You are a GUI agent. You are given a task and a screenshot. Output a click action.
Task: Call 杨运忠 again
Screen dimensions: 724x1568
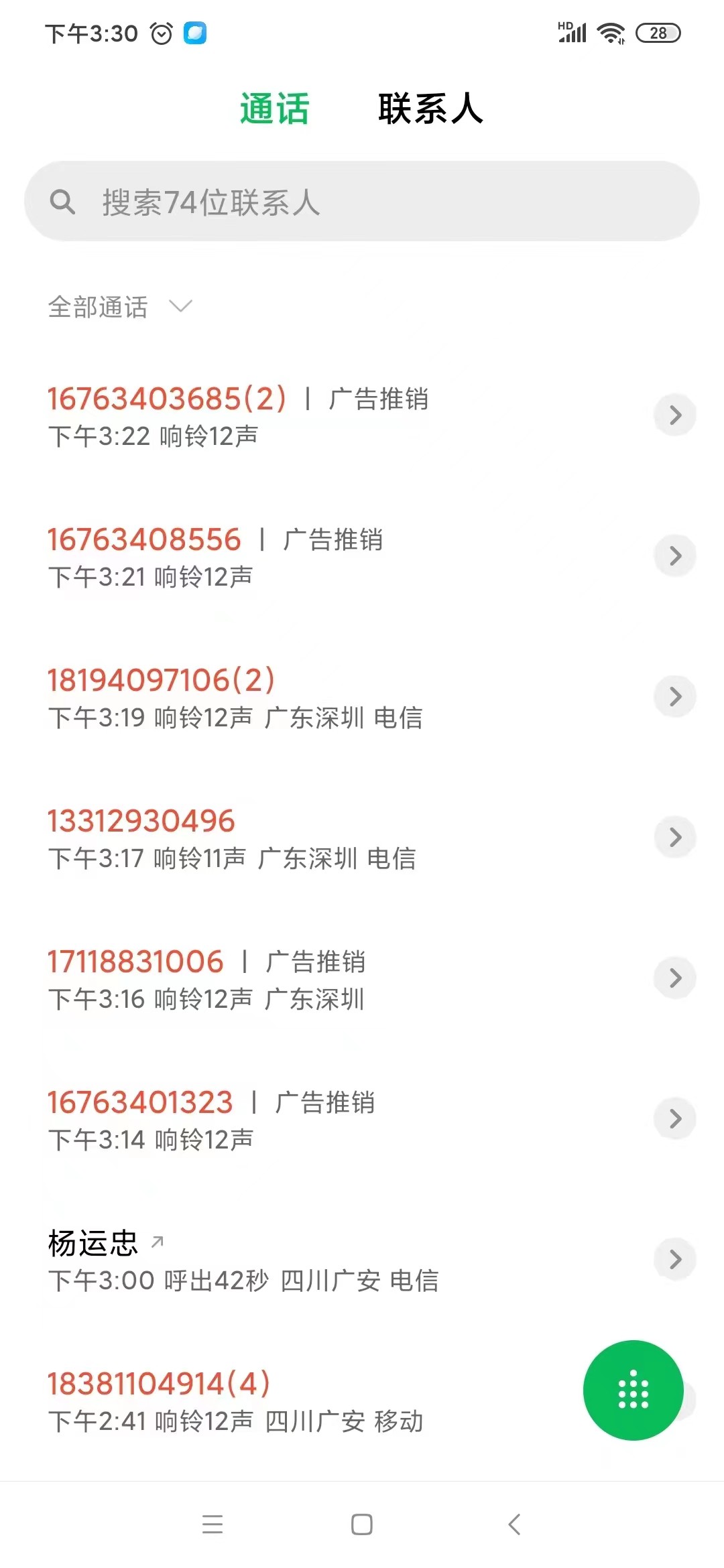click(x=268, y=1260)
